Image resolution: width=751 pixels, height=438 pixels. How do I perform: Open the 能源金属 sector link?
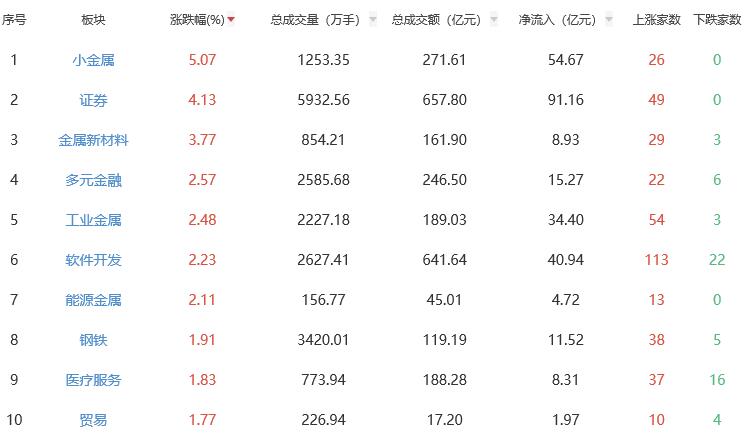[x=93, y=300]
